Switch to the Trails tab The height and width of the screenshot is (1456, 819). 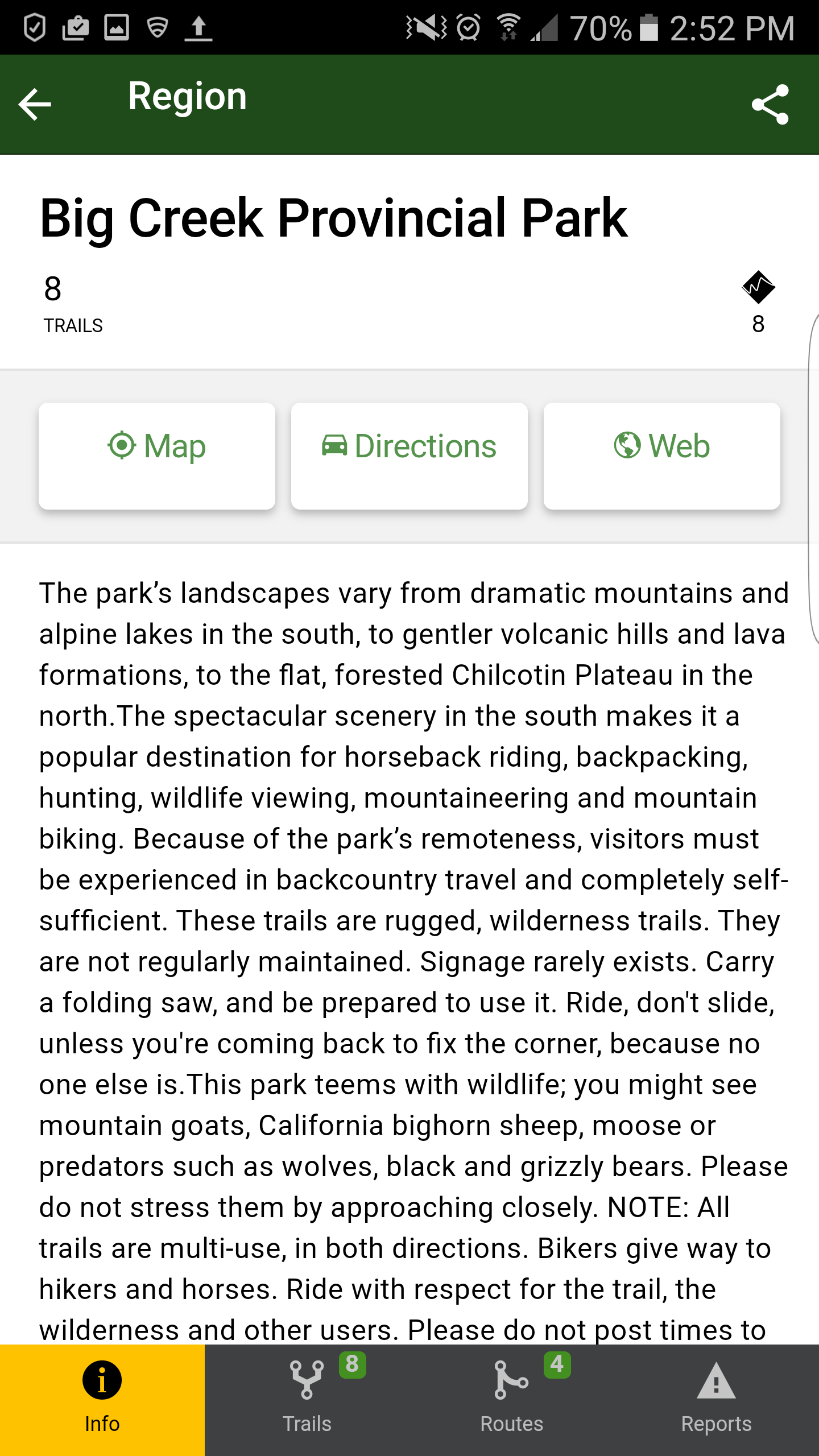[x=307, y=1399]
